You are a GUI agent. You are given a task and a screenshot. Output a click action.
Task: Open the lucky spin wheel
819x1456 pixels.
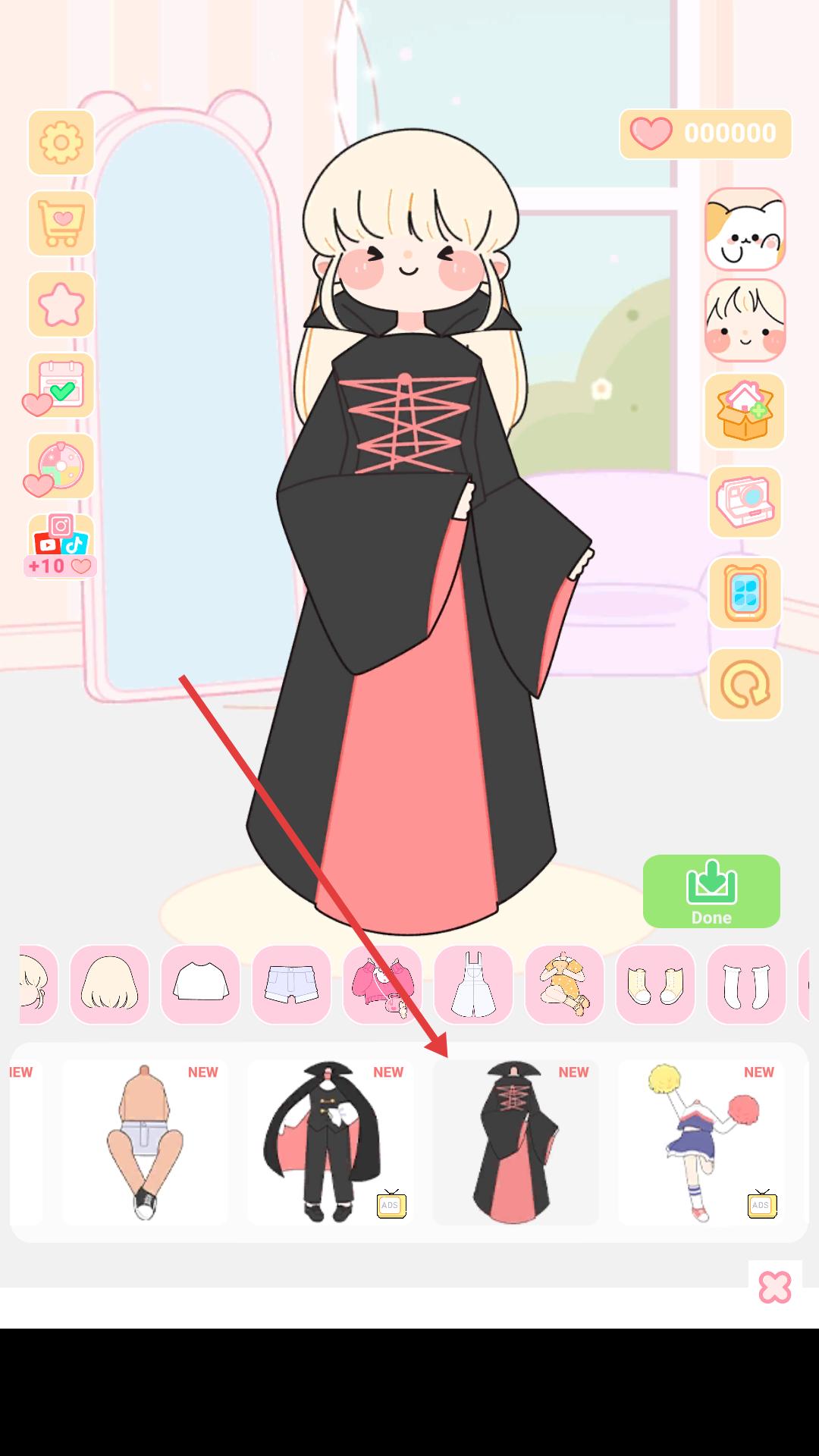pyautogui.click(x=61, y=466)
